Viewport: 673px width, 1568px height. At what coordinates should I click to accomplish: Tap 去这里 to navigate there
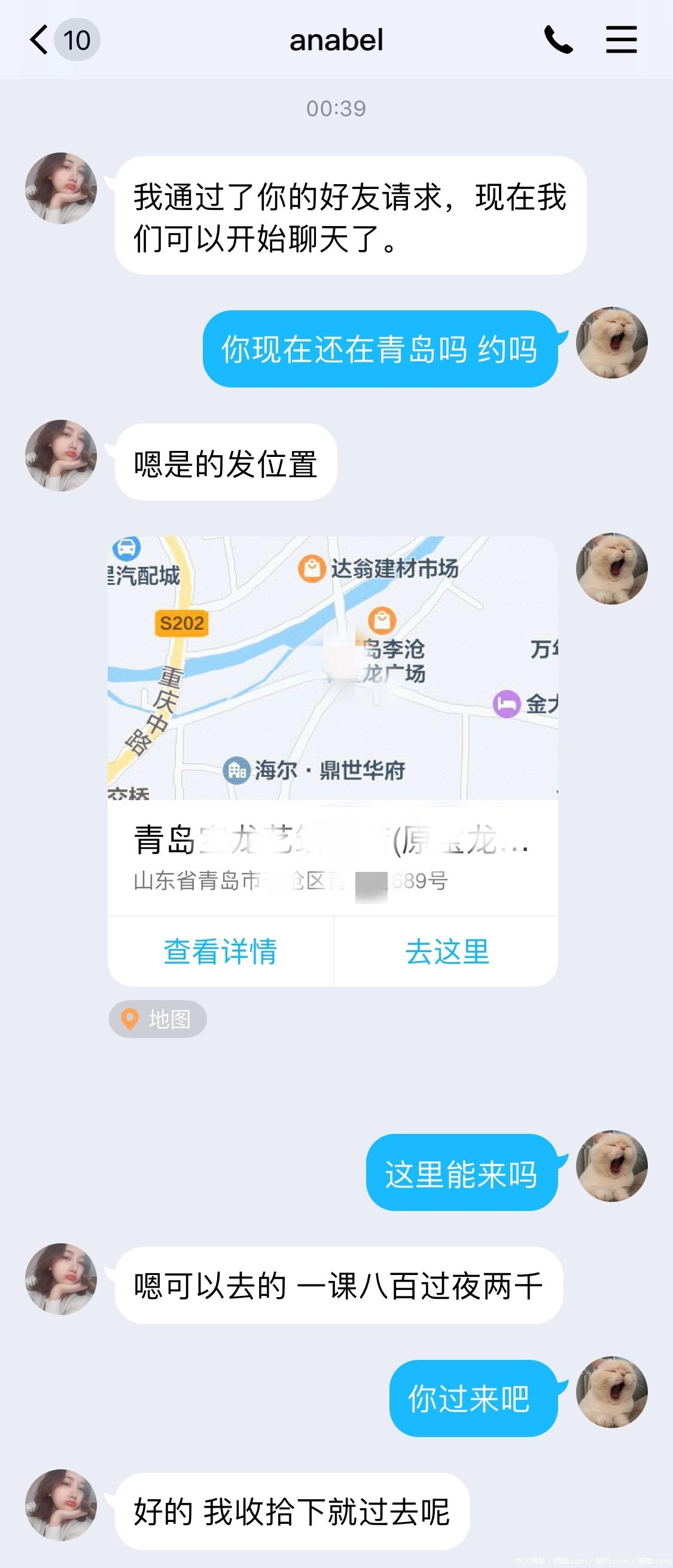point(447,951)
